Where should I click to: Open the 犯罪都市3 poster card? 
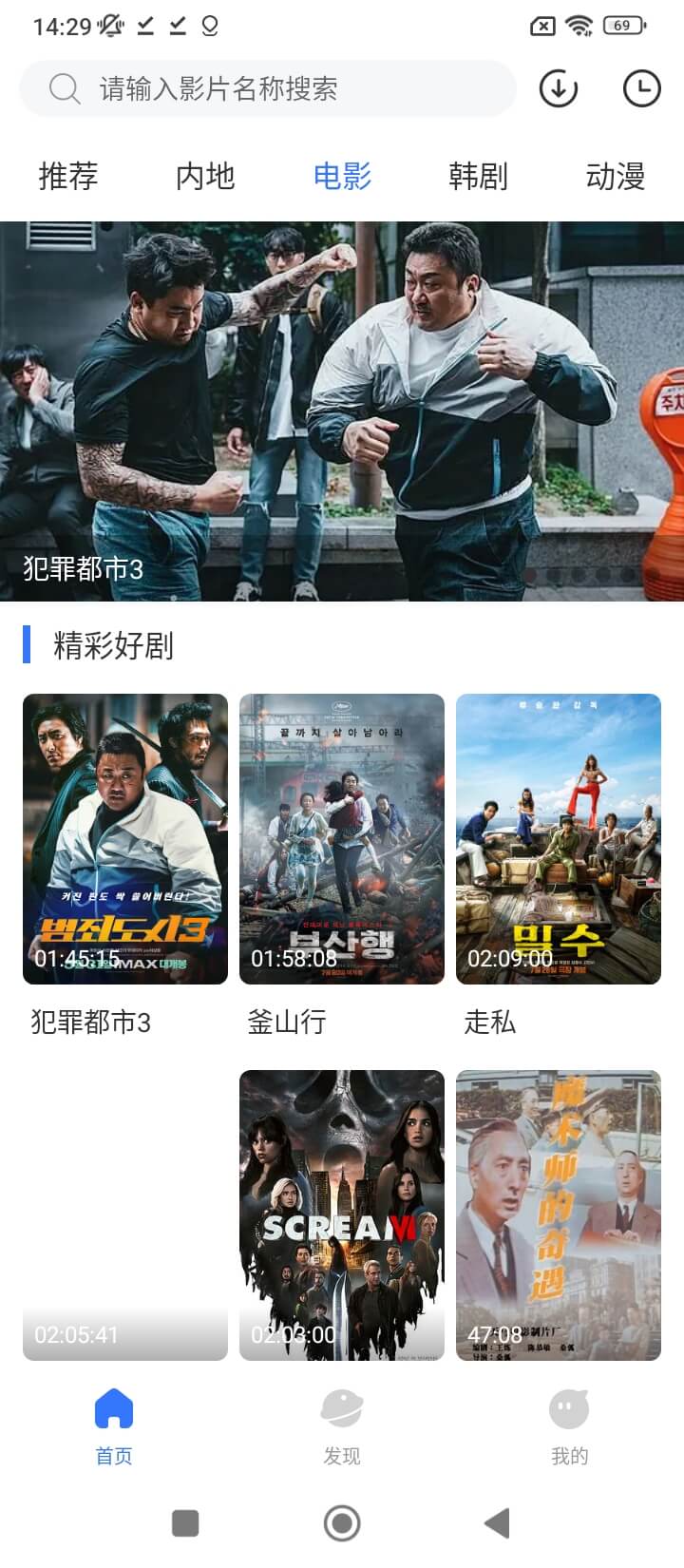point(125,838)
